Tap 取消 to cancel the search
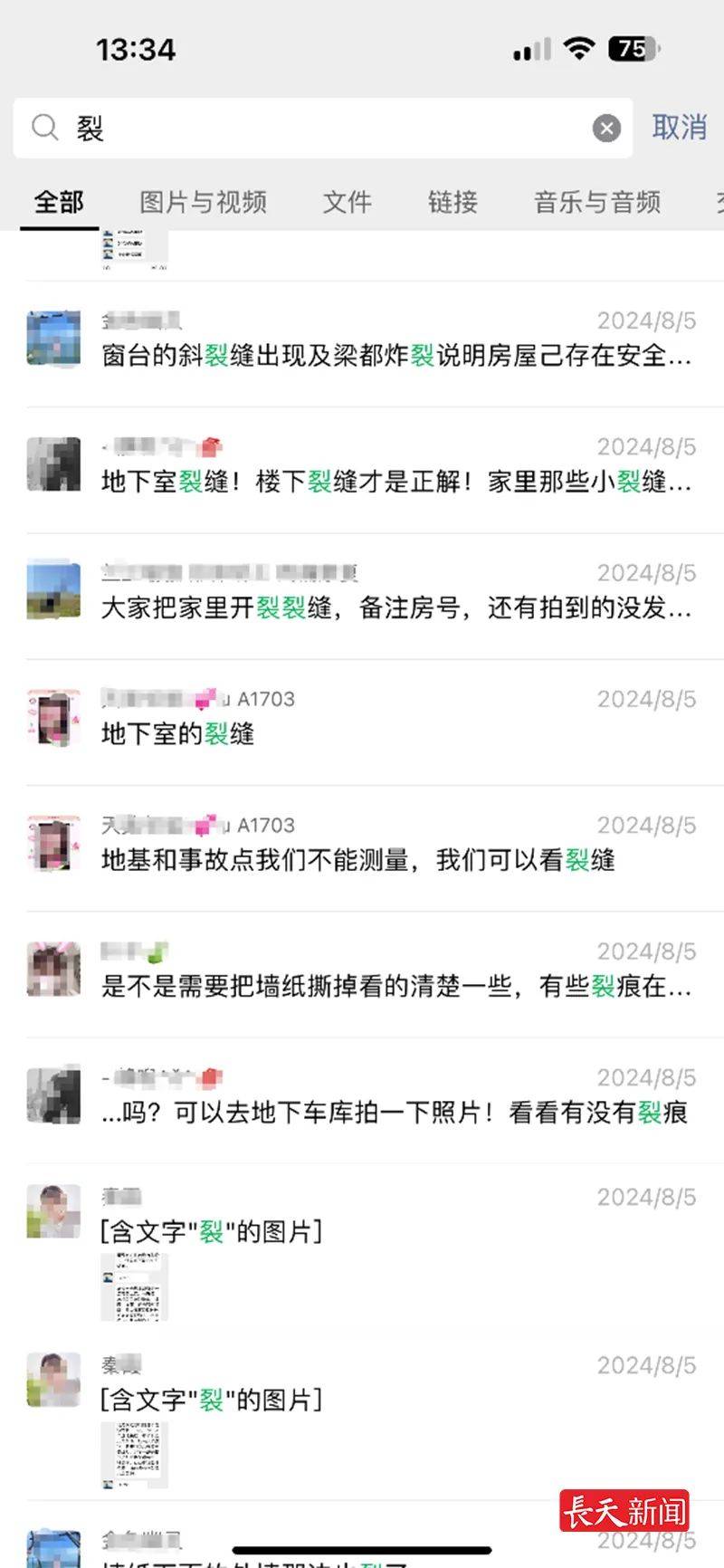724x1568 pixels. pos(679,128)
